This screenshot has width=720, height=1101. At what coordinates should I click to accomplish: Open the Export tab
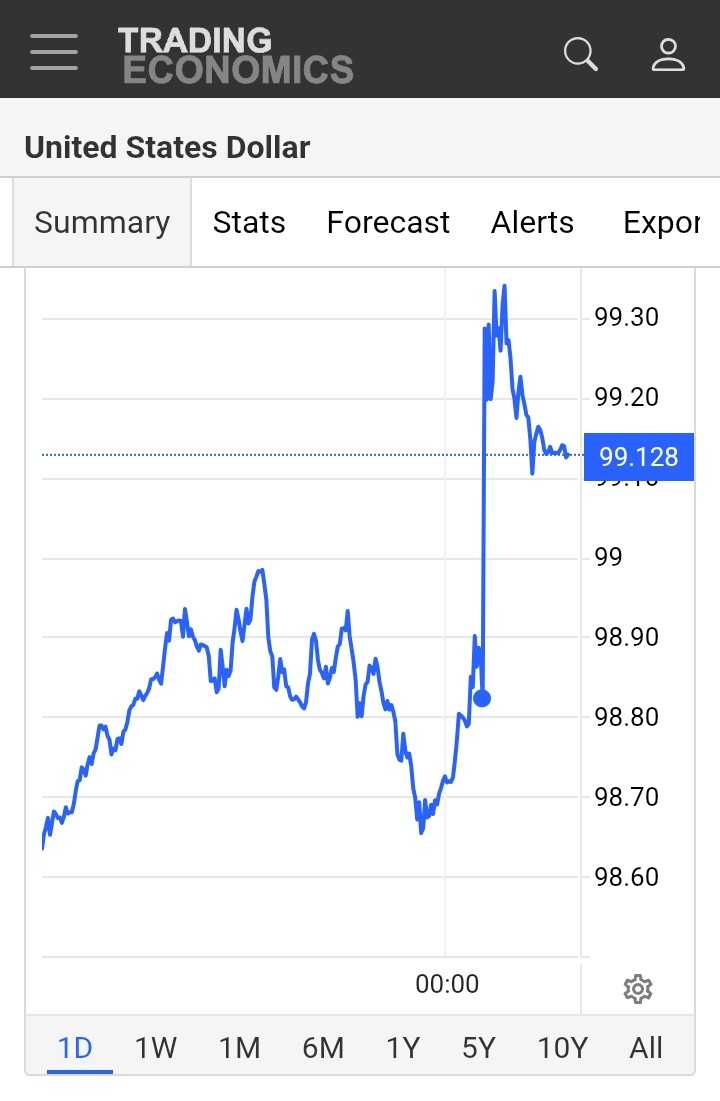[661, 222]
